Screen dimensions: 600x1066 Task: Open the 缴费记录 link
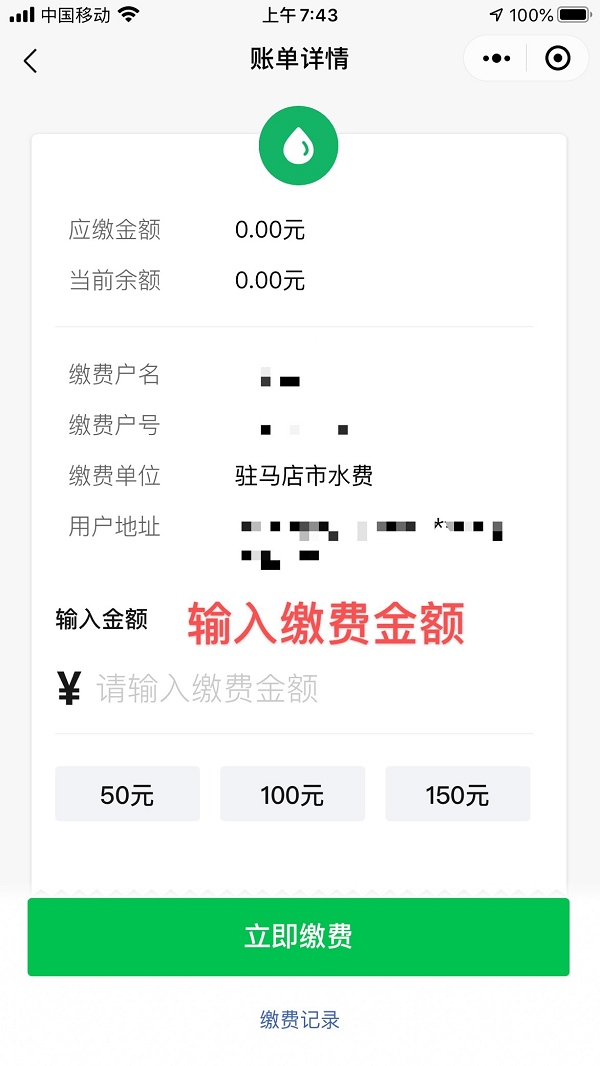click(300, 1020)
